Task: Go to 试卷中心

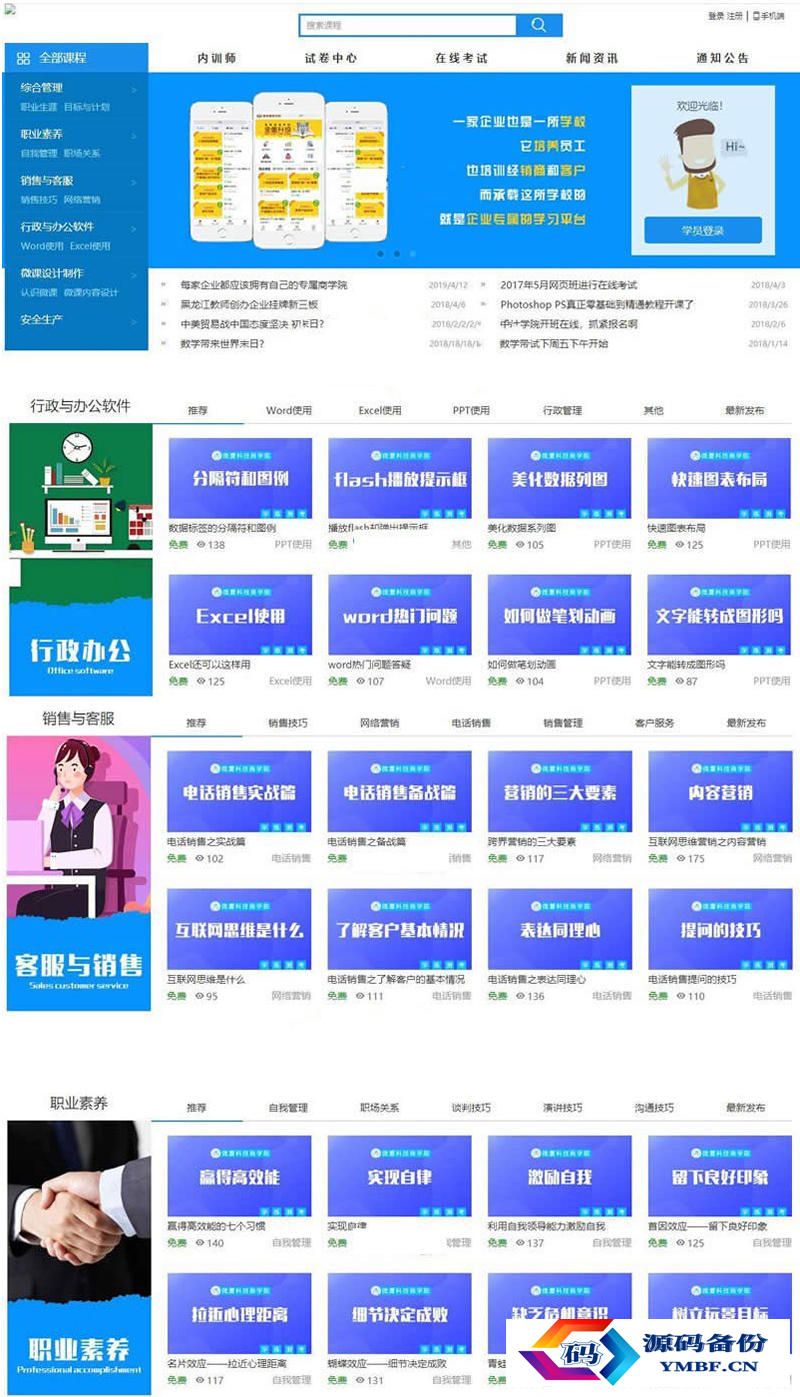Action: tap(331, 58)
